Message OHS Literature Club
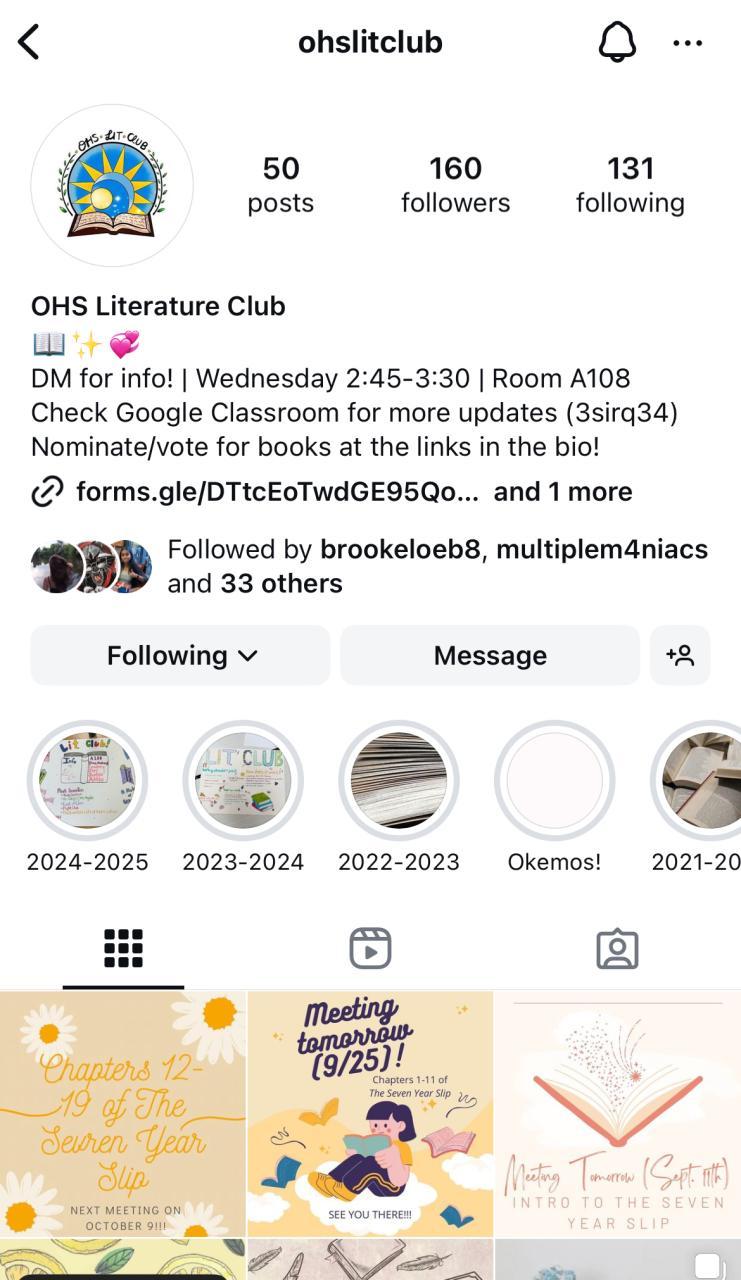Screen dimensions: 741x1280 490,656
